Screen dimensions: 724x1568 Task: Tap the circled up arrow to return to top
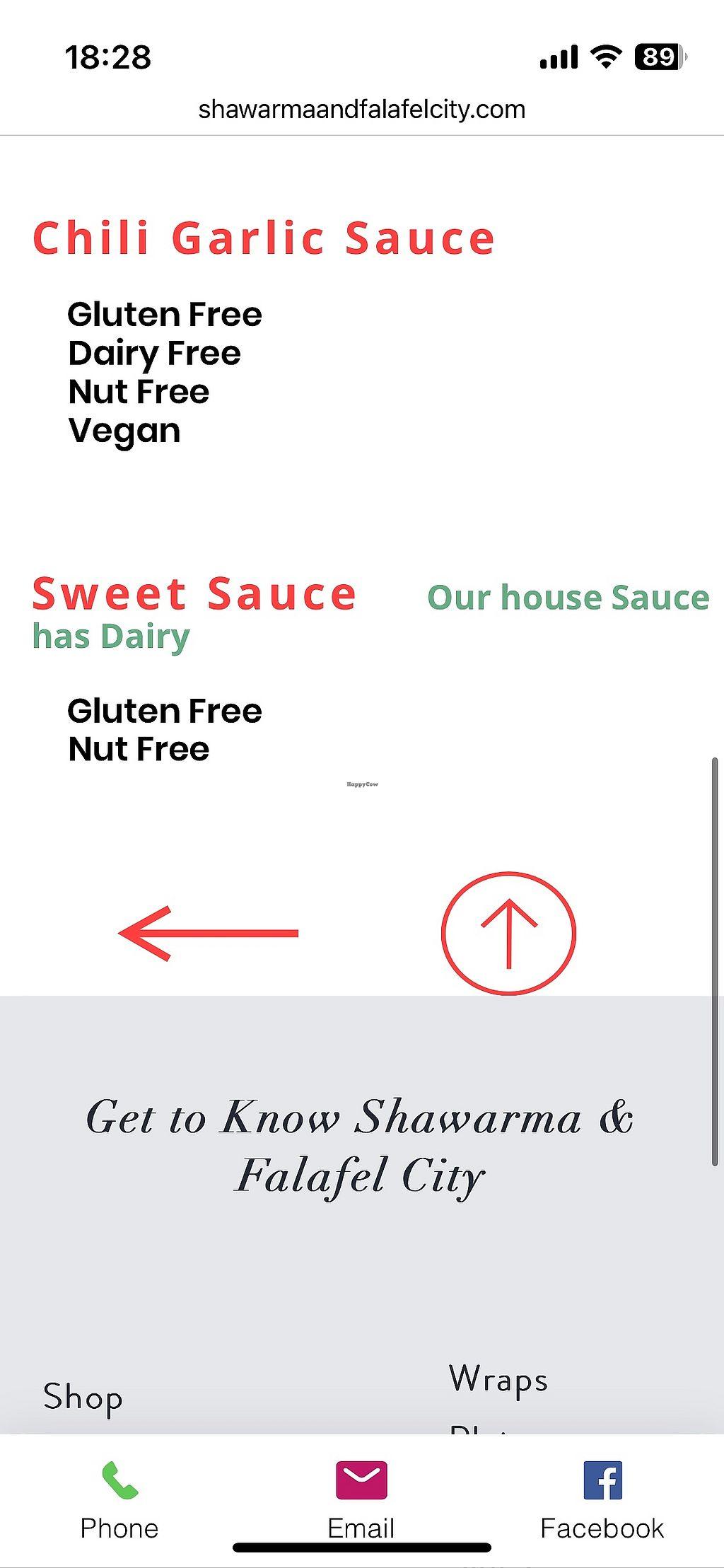pyautogui.click(x=508, y=934)
